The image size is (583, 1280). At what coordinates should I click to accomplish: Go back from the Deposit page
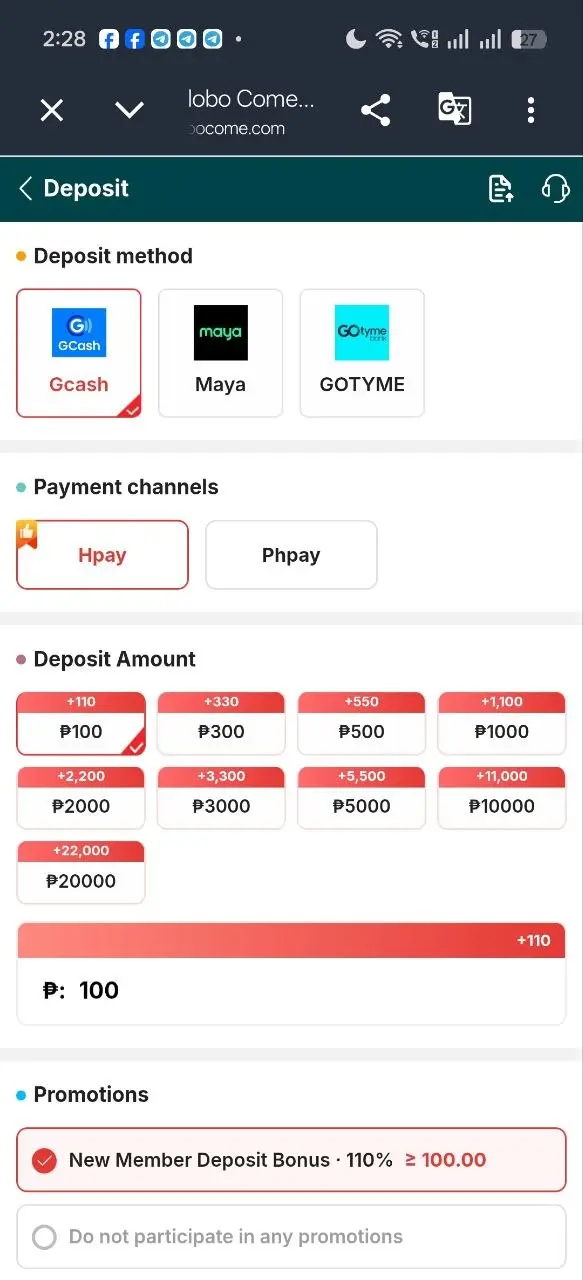26,188
